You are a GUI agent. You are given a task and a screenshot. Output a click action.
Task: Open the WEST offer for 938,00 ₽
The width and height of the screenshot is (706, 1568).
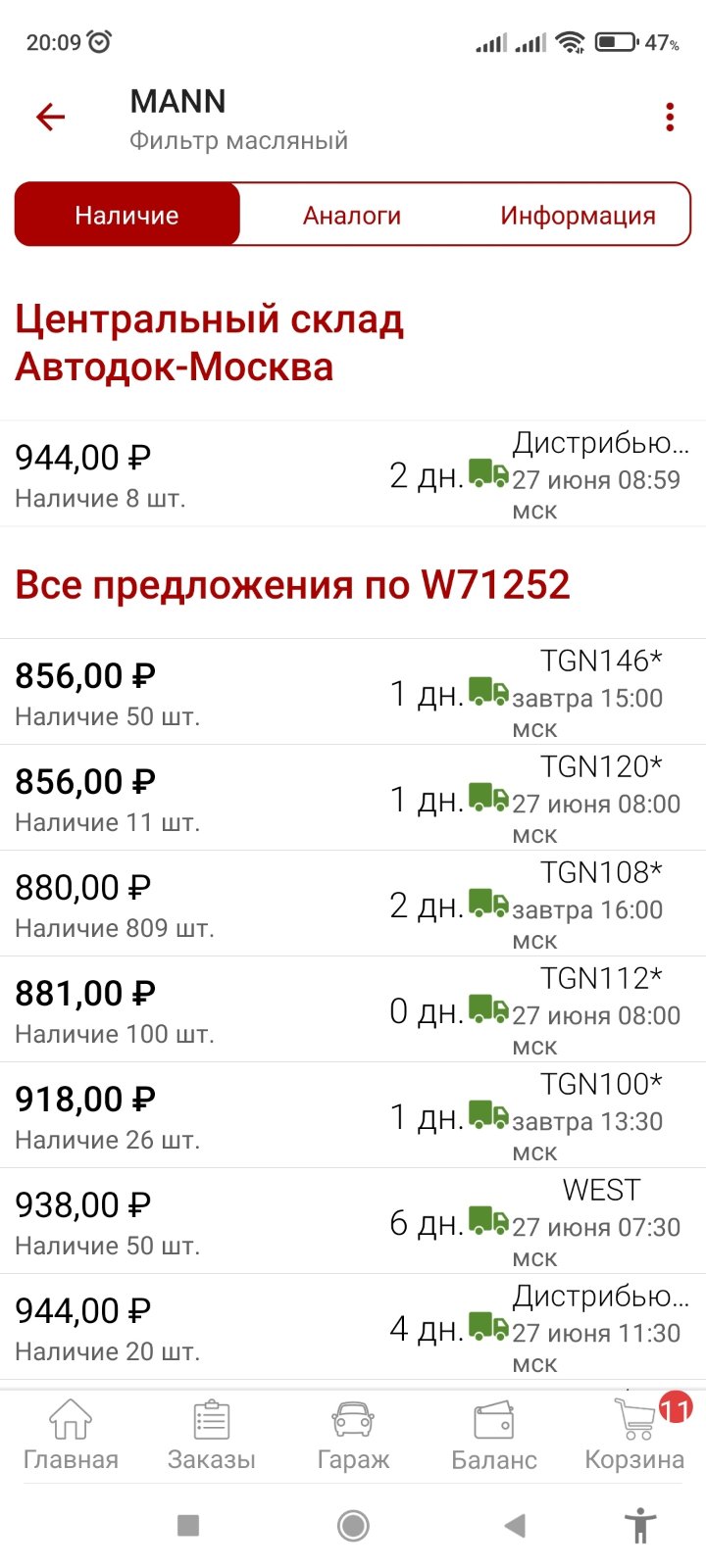[353, 1221]
